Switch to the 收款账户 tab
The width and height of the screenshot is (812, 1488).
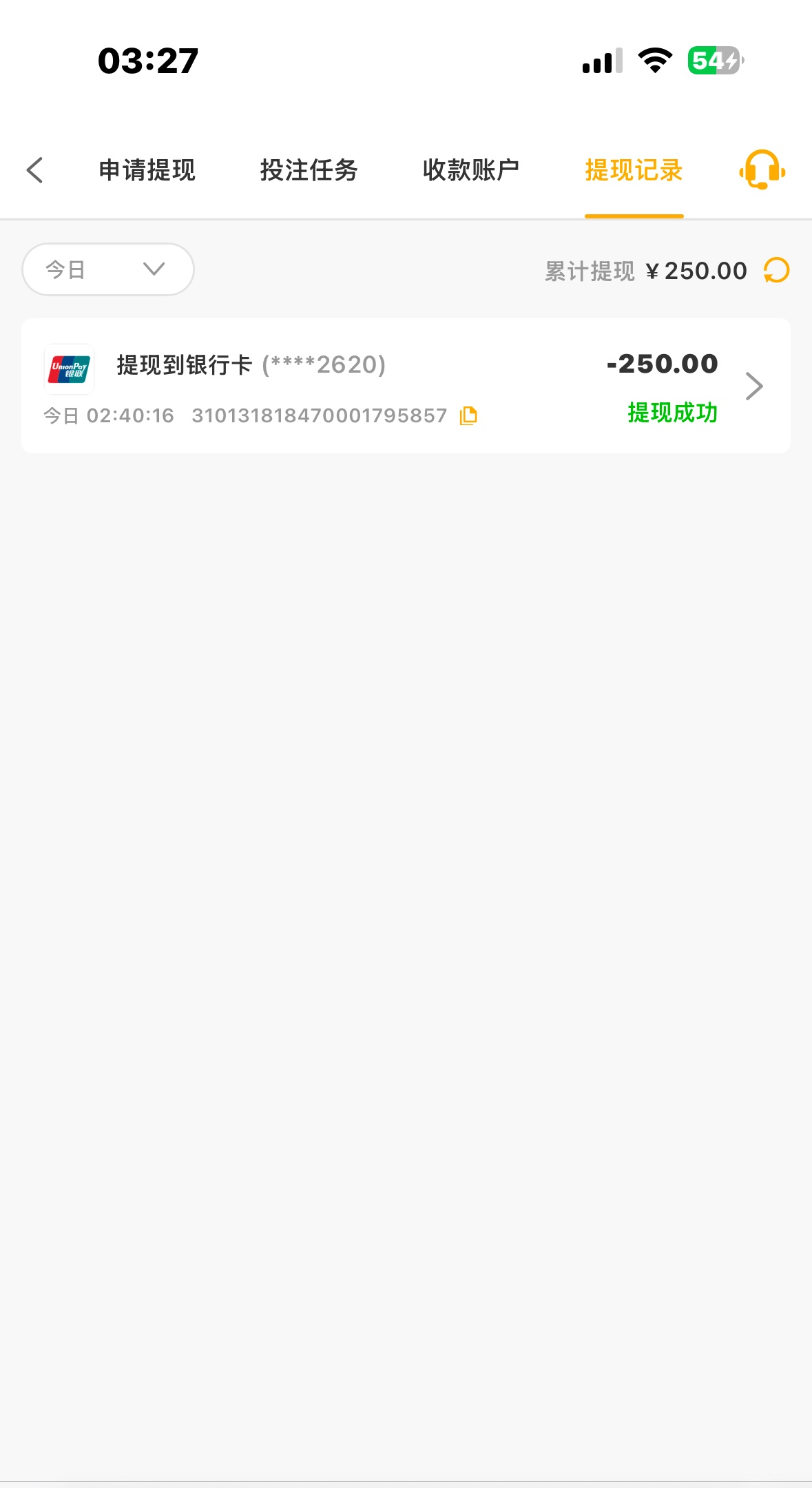click(471, 170)
